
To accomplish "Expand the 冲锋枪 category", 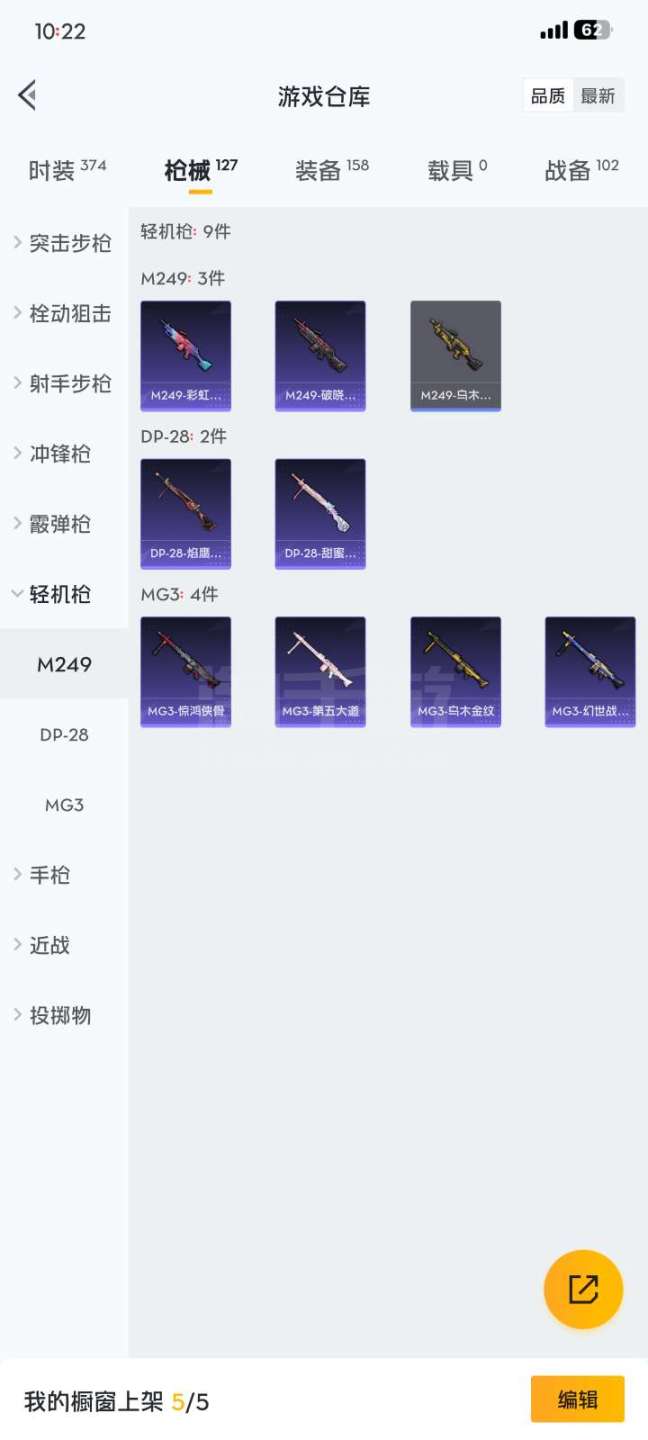I will [60, 454].
